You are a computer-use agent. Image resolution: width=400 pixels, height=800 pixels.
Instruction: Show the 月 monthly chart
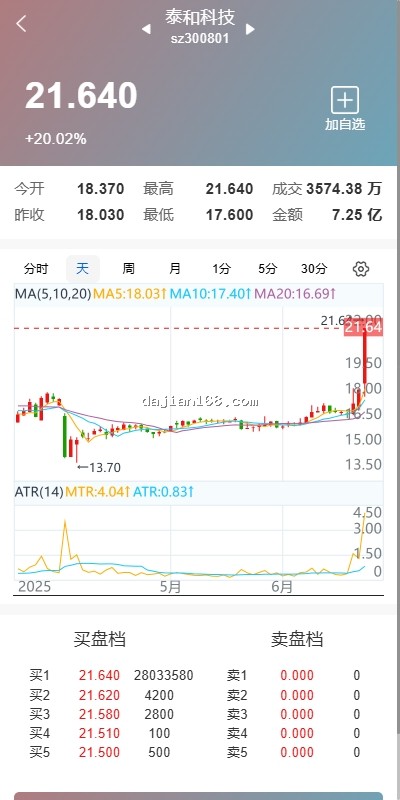coord(175,268)
